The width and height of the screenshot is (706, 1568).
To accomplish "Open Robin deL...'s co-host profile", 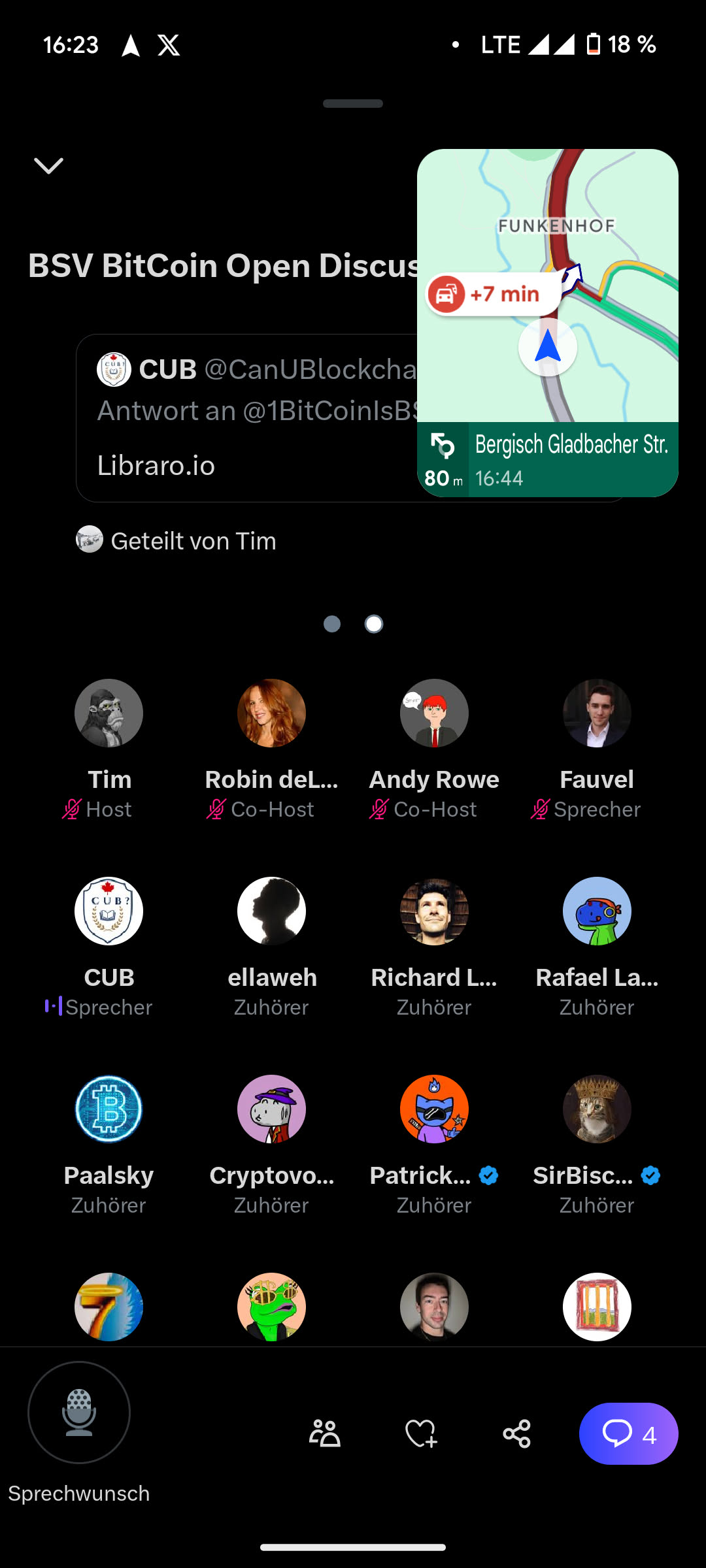I will (x=271, y=713).
